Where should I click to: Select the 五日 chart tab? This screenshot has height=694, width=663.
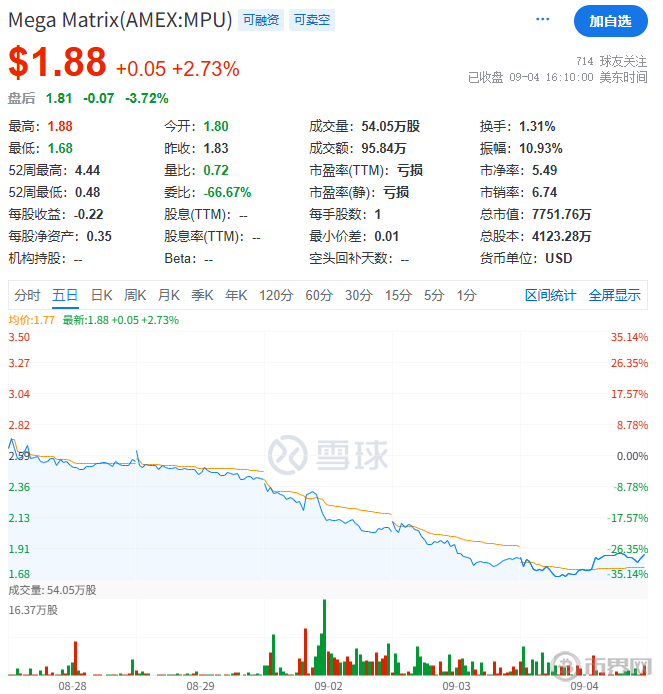click(65, 295)
